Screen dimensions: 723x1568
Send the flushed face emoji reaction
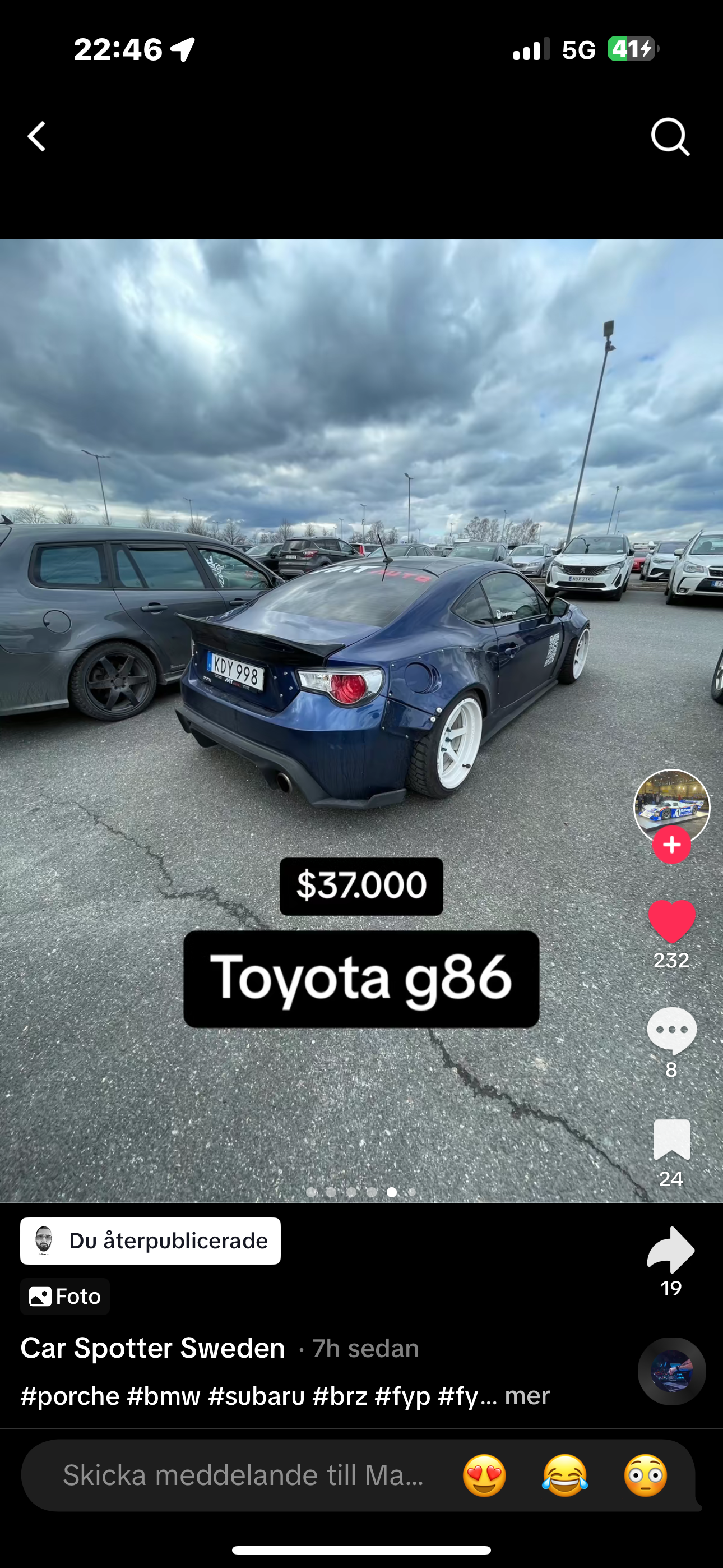[646, 1475]
